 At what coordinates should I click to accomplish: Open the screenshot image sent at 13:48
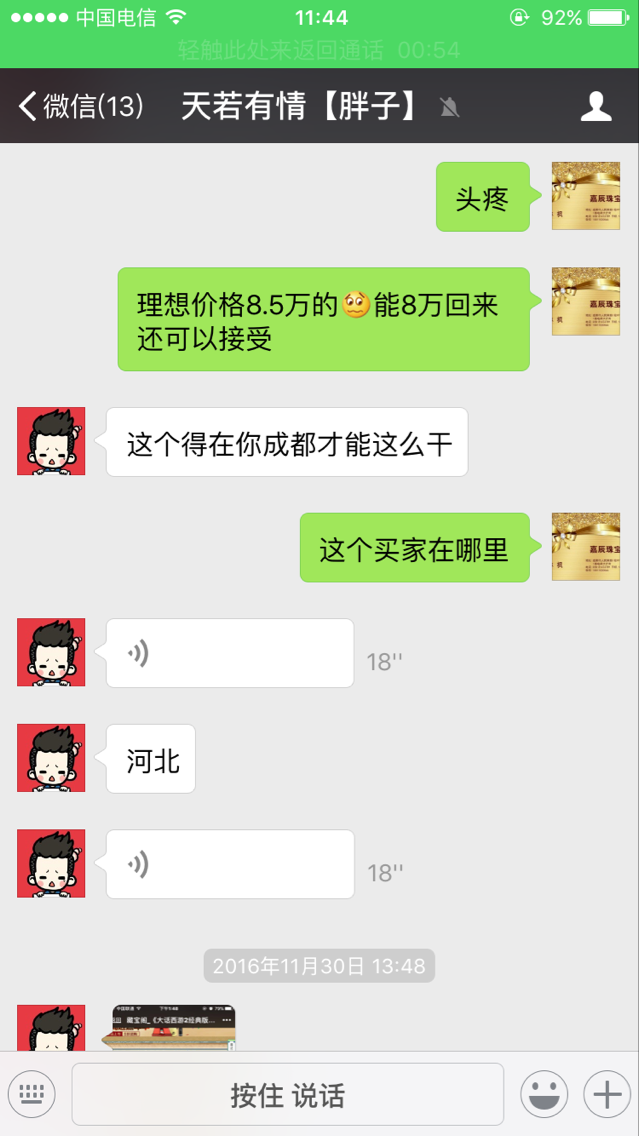click(x=173, y=1028)
